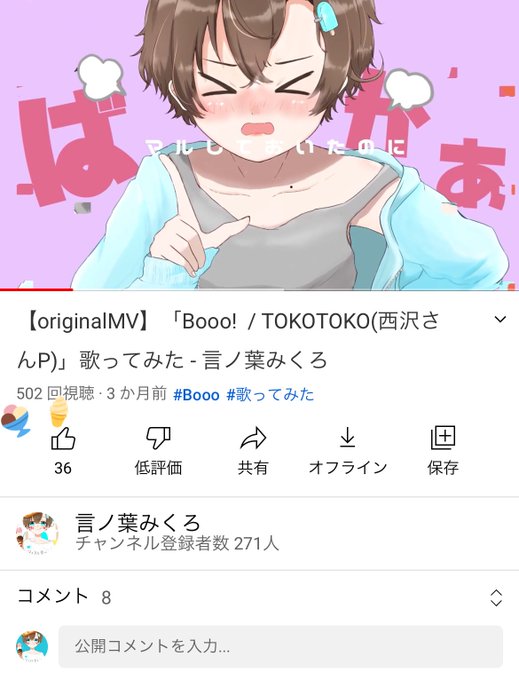Expand the video description chevron
This screenshot has width=519, height=680.
(x=500, y=320)
